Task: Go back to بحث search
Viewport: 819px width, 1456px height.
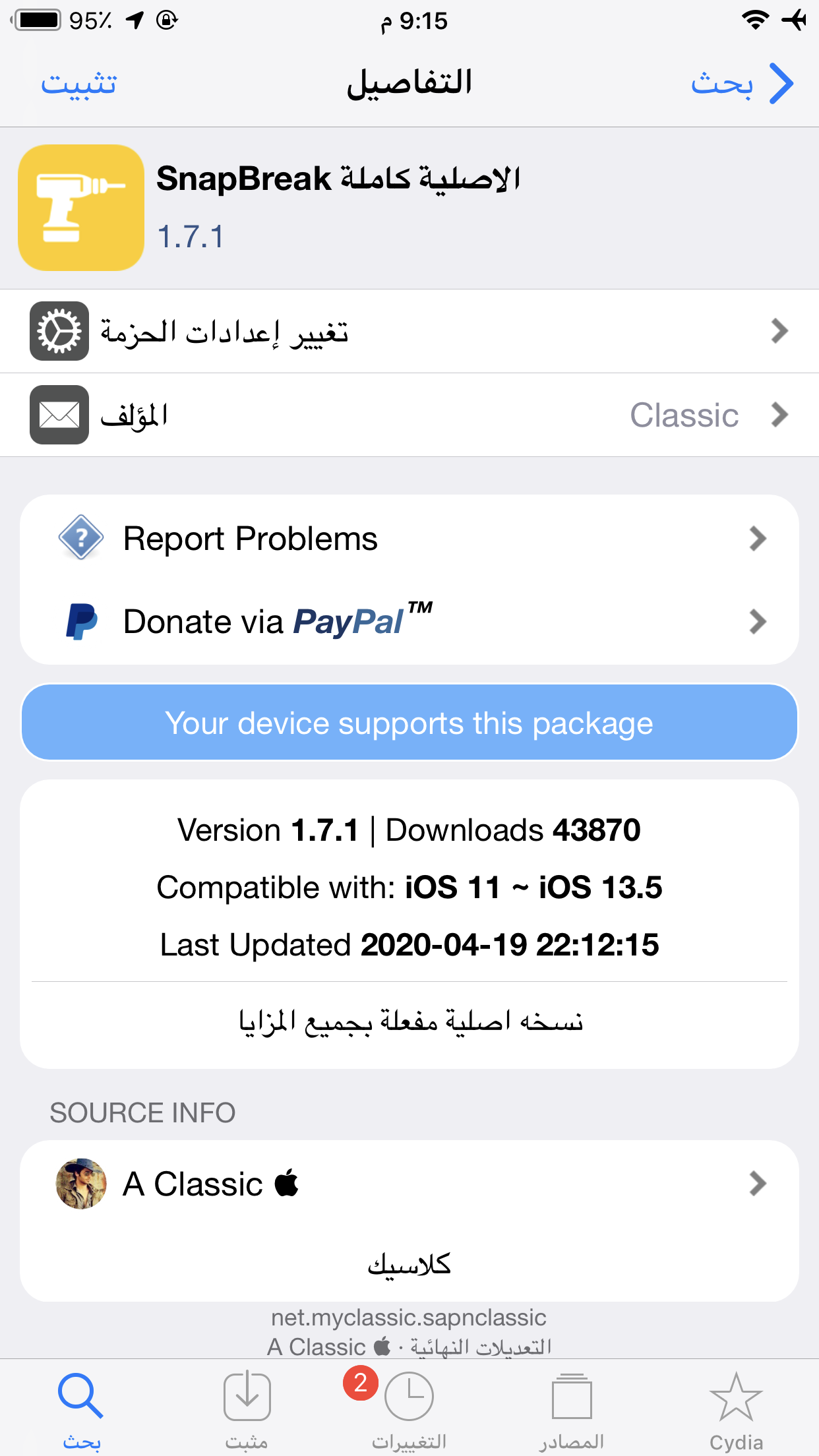Action: click(741, 84)
